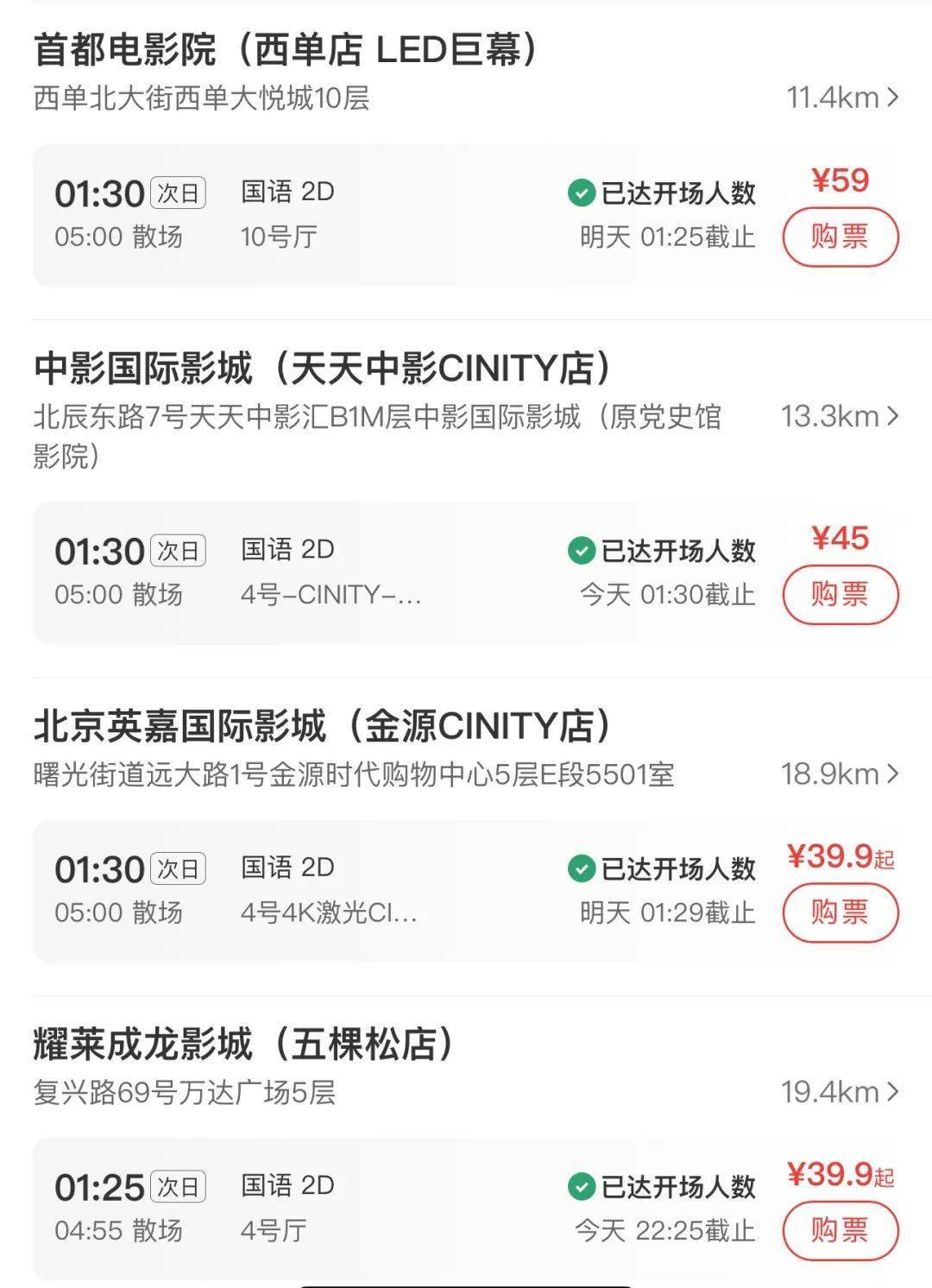Open 耀莱成龙影城（五棵松店）cinema page
Viewport: 932px width, 1288px height.
pos(243,1044)
